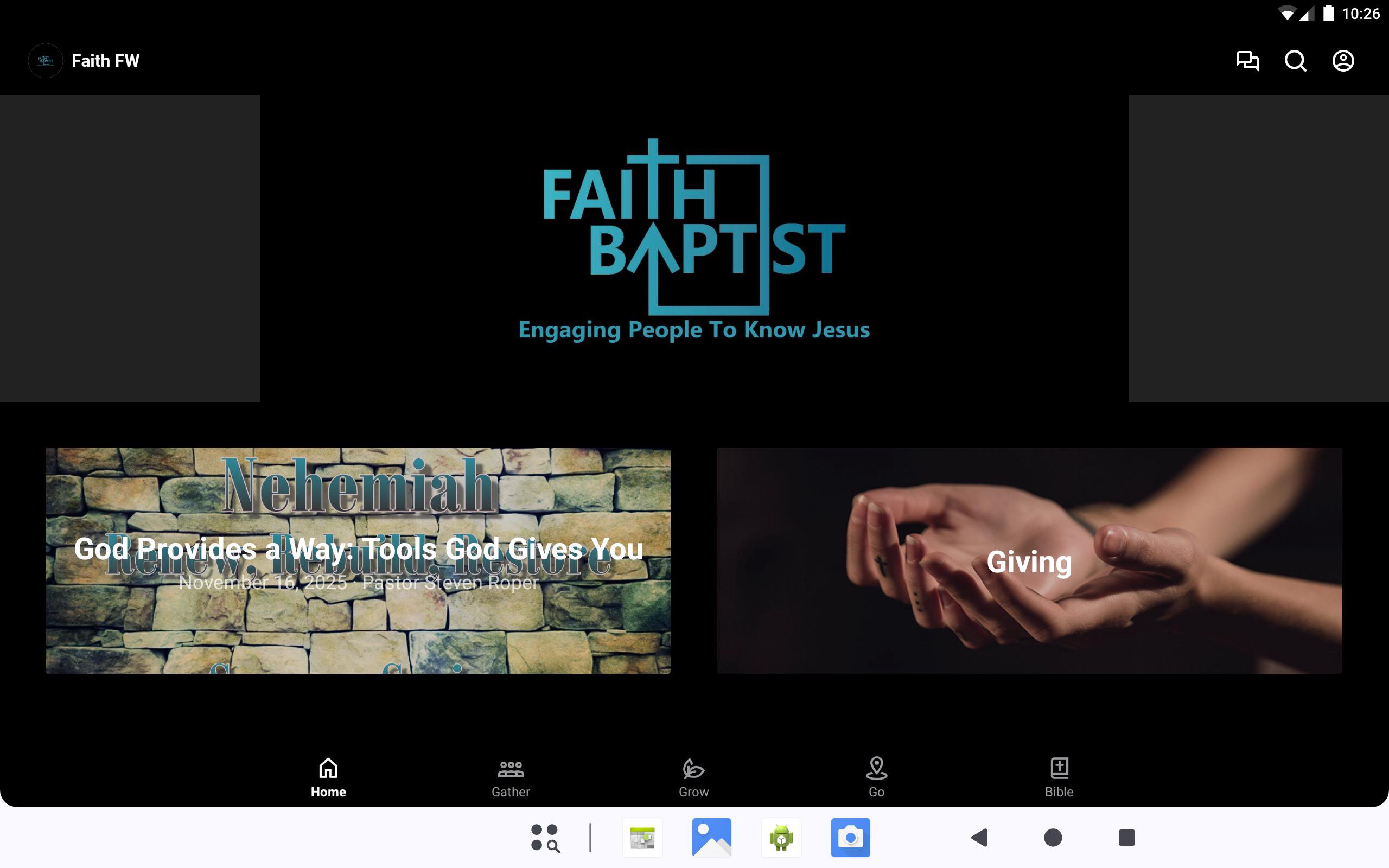The width and height of the screenshot is (1389, 868).
Task: Switch to the Bible tab
Action: point(1059,777)
